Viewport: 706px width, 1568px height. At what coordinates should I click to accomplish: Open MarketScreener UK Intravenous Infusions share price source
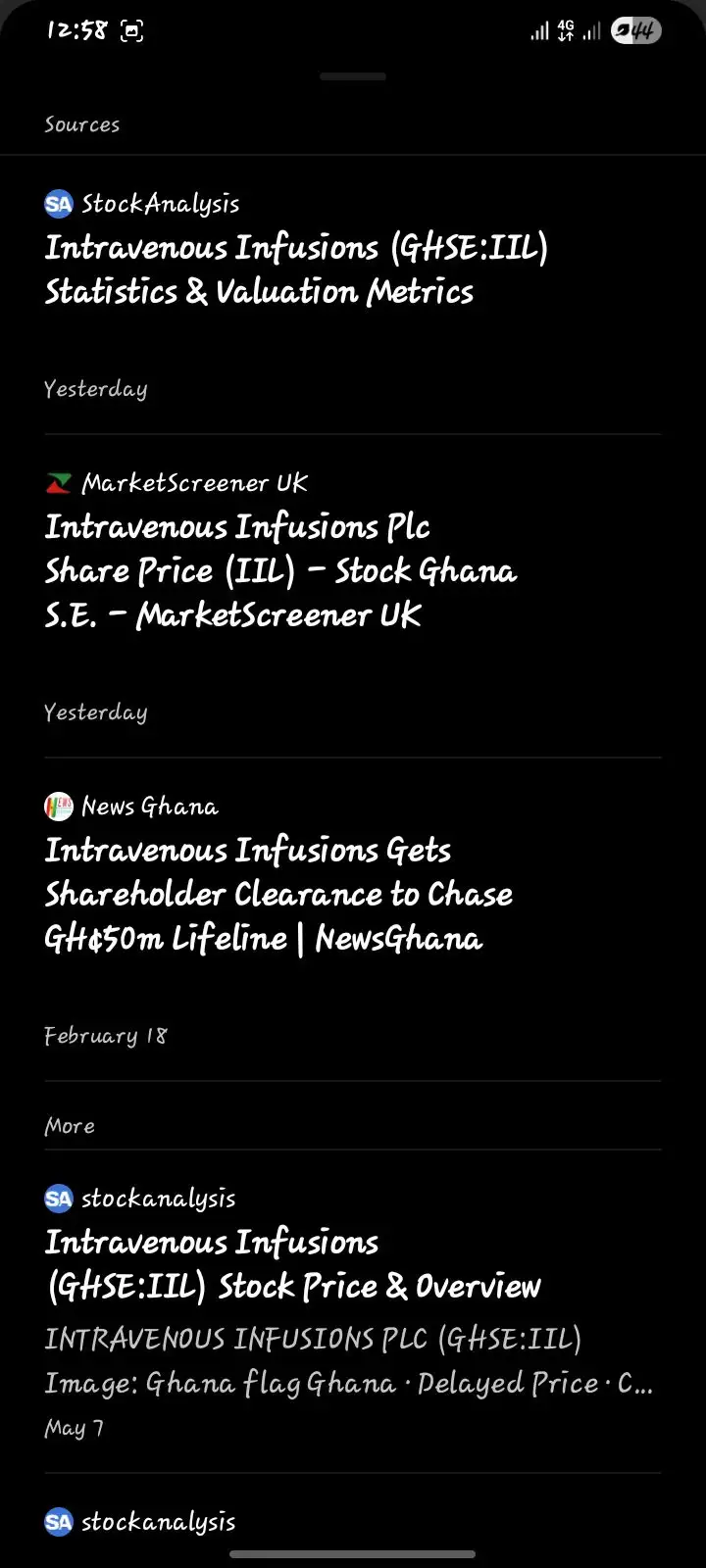coord(353,596)
